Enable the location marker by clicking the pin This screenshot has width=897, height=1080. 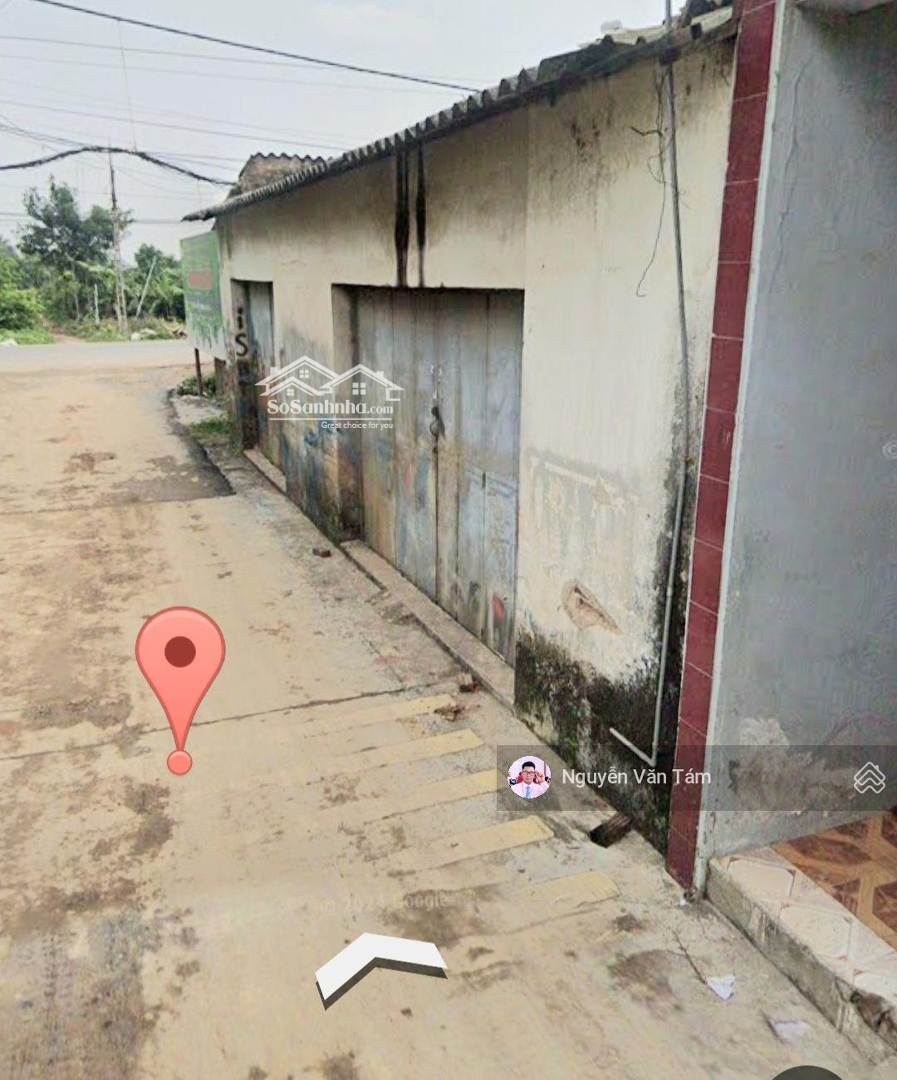pyautogui.click(x=179, y=680)
